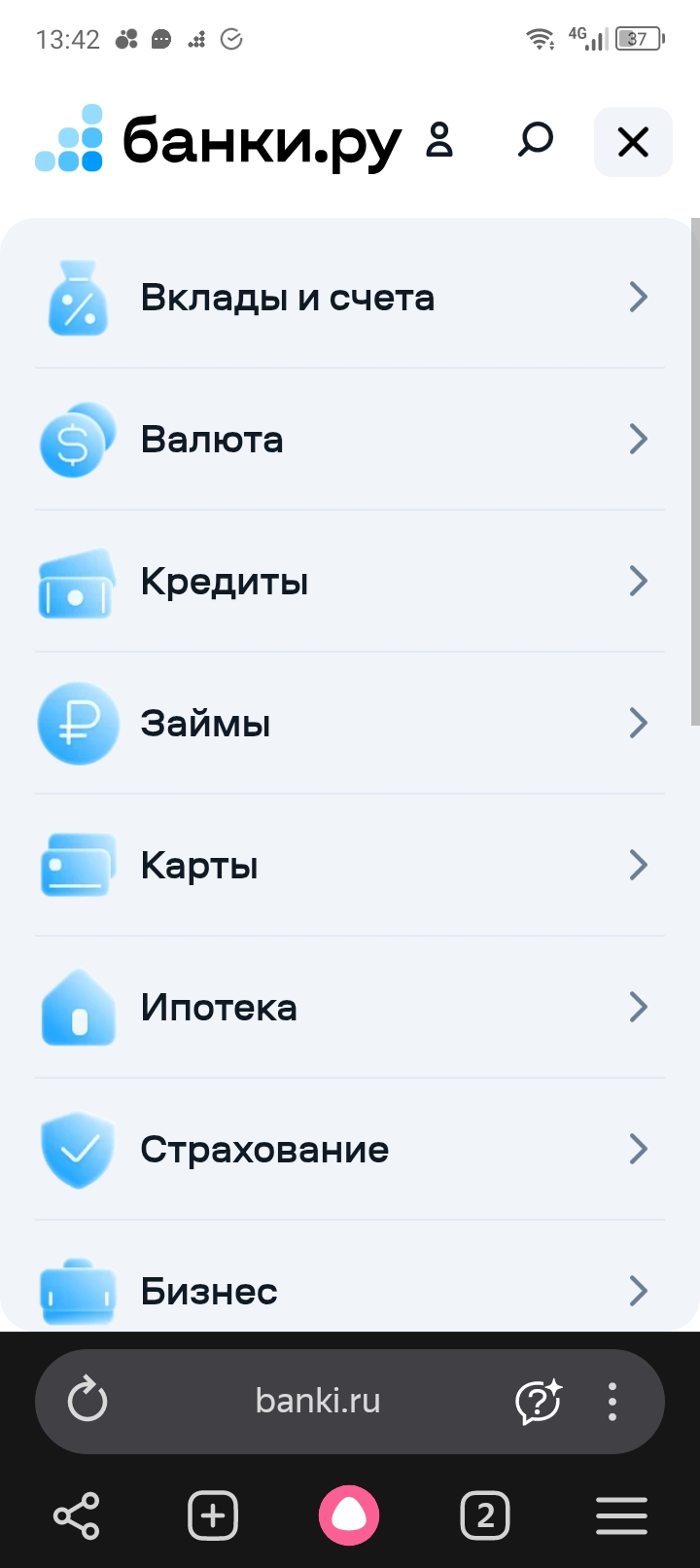Open the AI assistant chat icon

point(538,1401)
